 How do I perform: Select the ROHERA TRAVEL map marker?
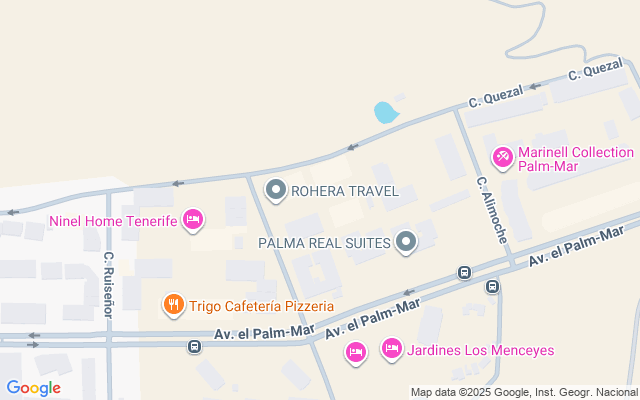click(275, 190)
